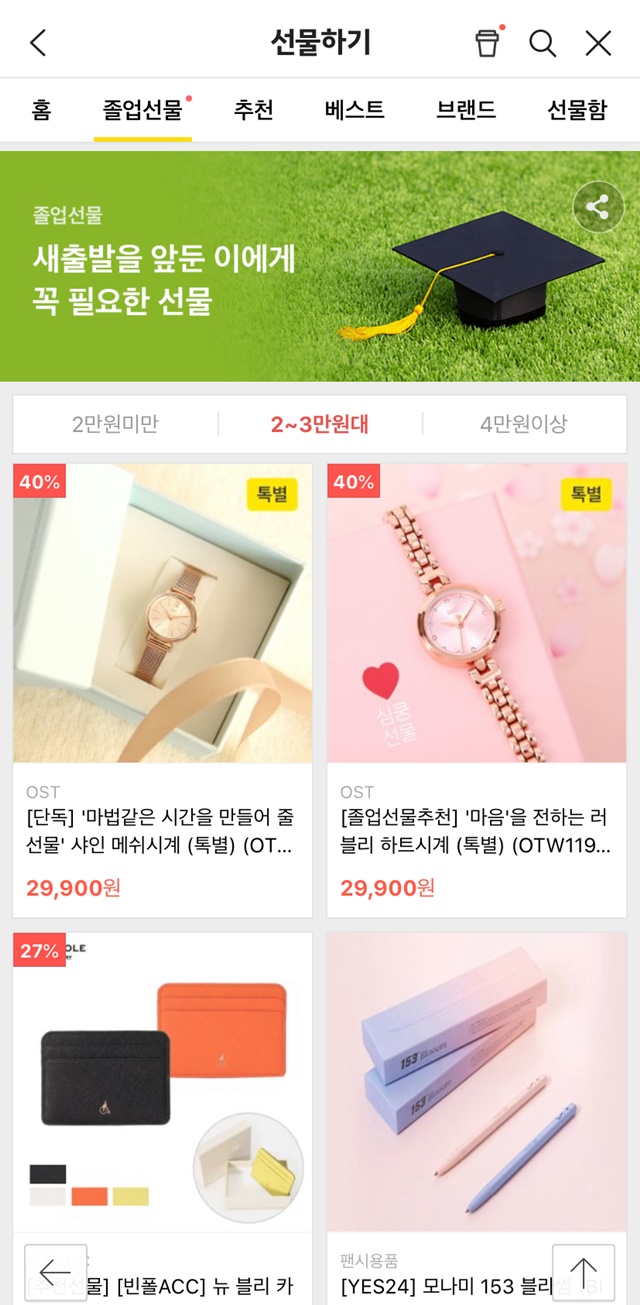Open search from the magnifier icon
The image size is (640, 1305).
pos(543,43)
